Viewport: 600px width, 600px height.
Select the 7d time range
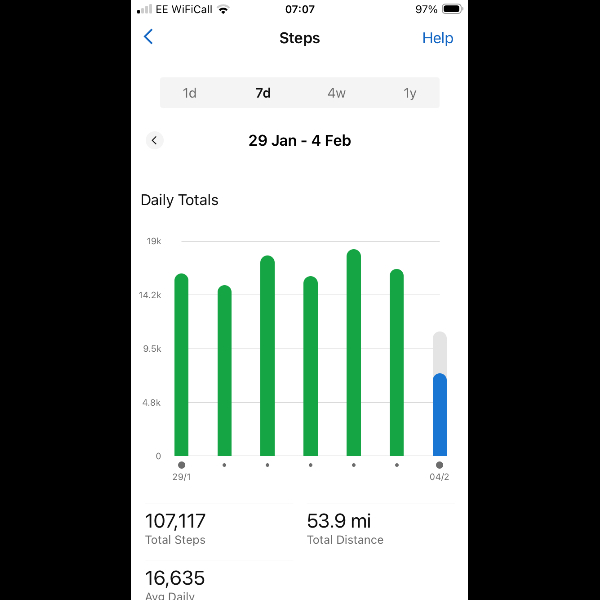coord(263,93)
